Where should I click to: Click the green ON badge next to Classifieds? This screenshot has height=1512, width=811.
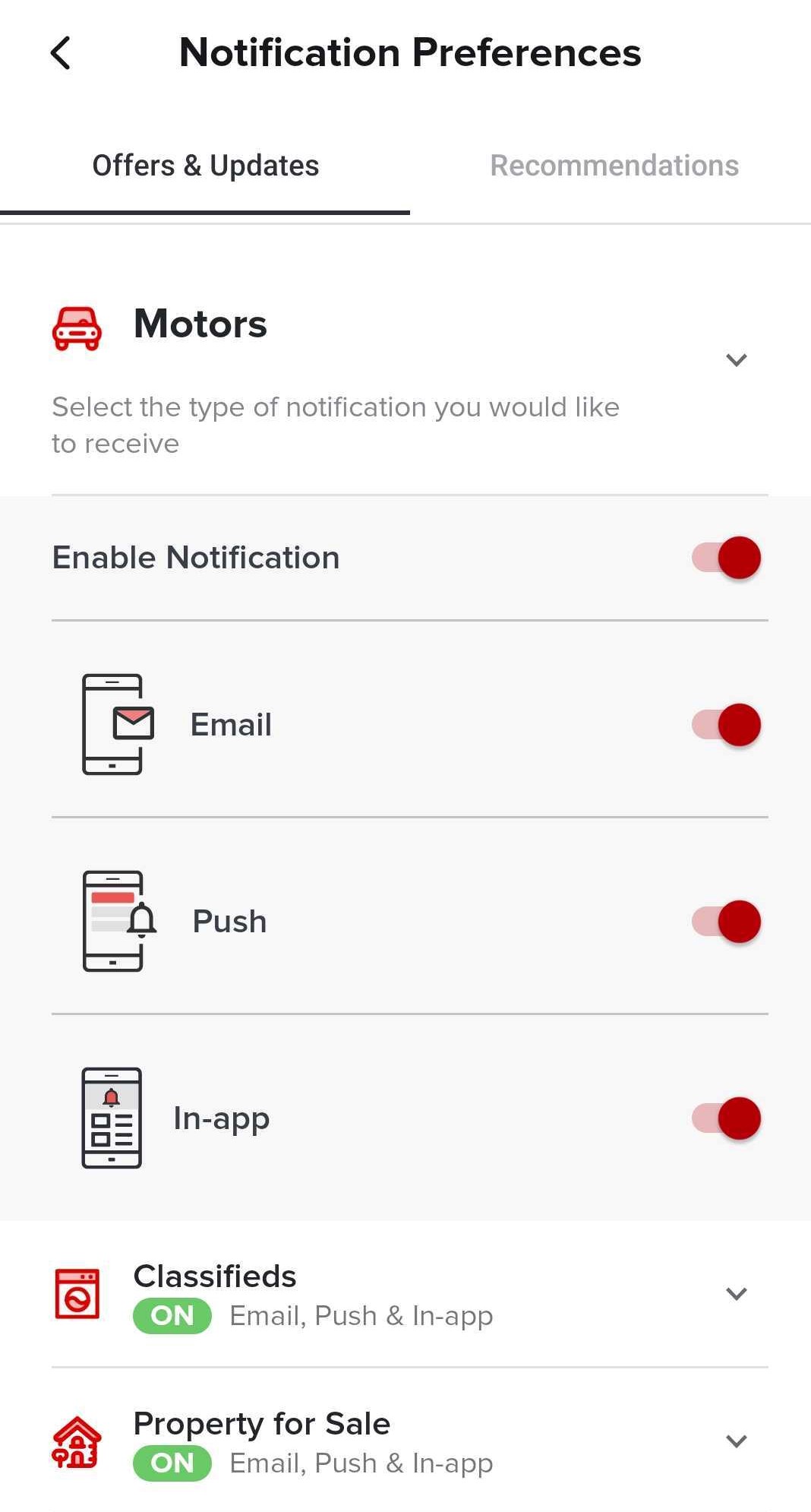coord(172,1315)
